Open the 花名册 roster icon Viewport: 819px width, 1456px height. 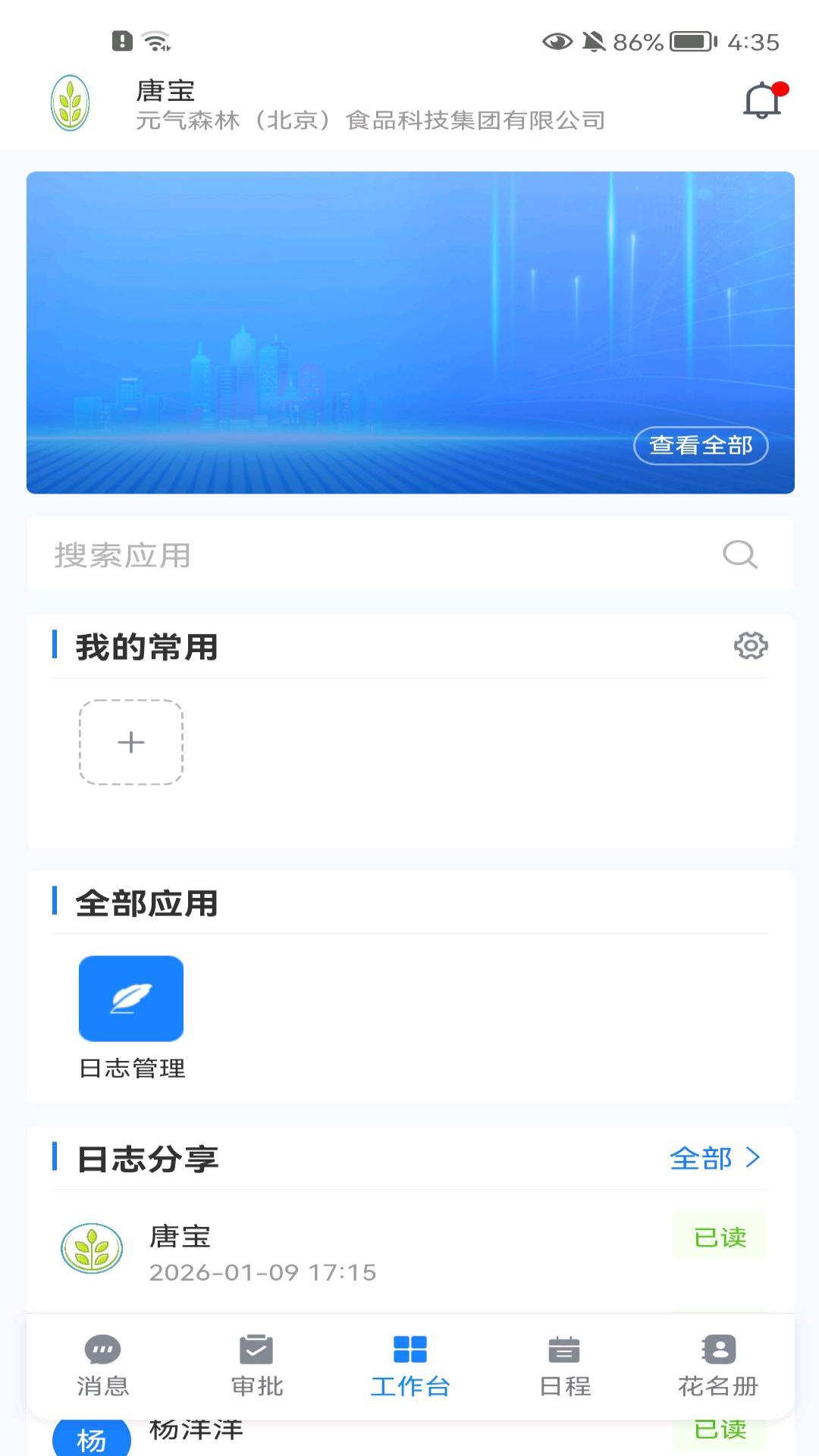(x=717, y=1350)
